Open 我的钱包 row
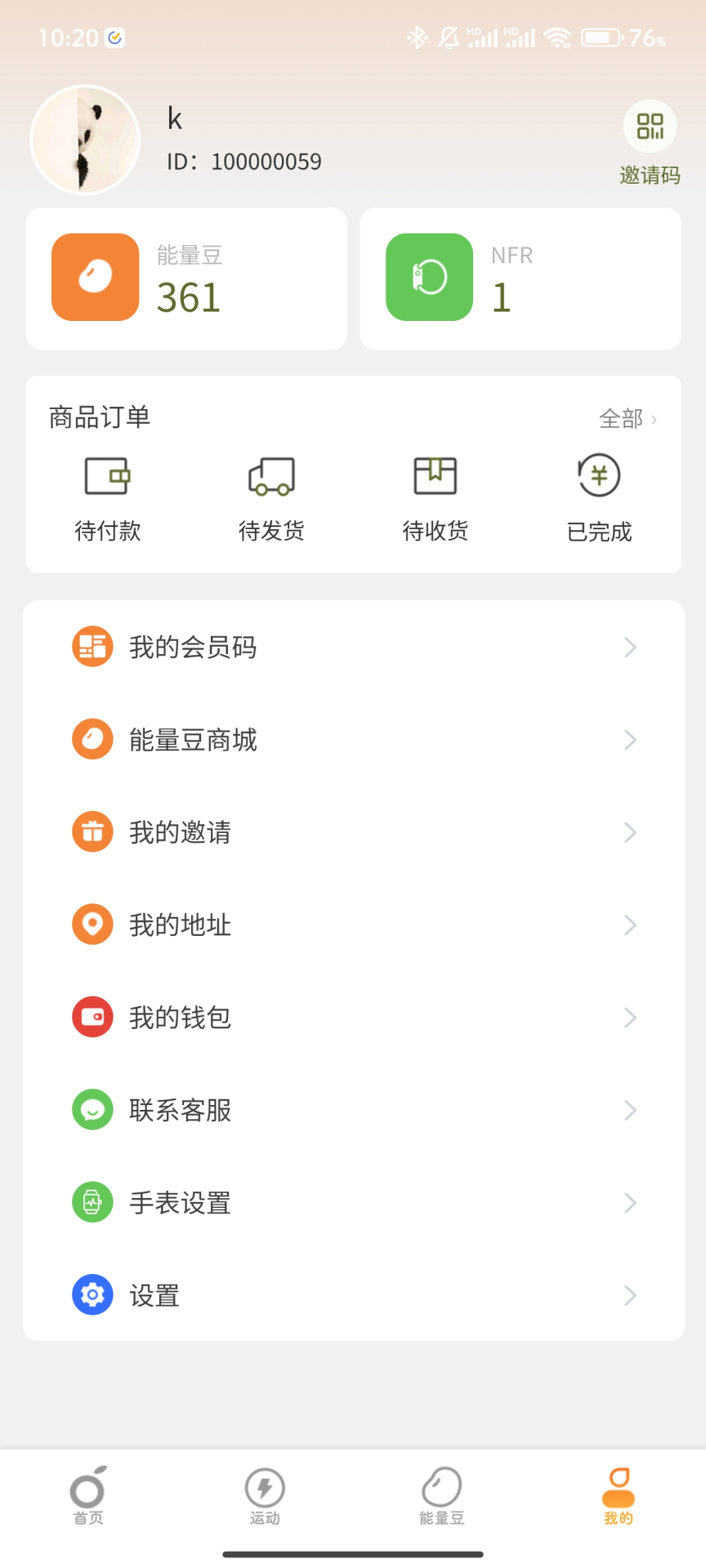 click(x=353, y=1018)
